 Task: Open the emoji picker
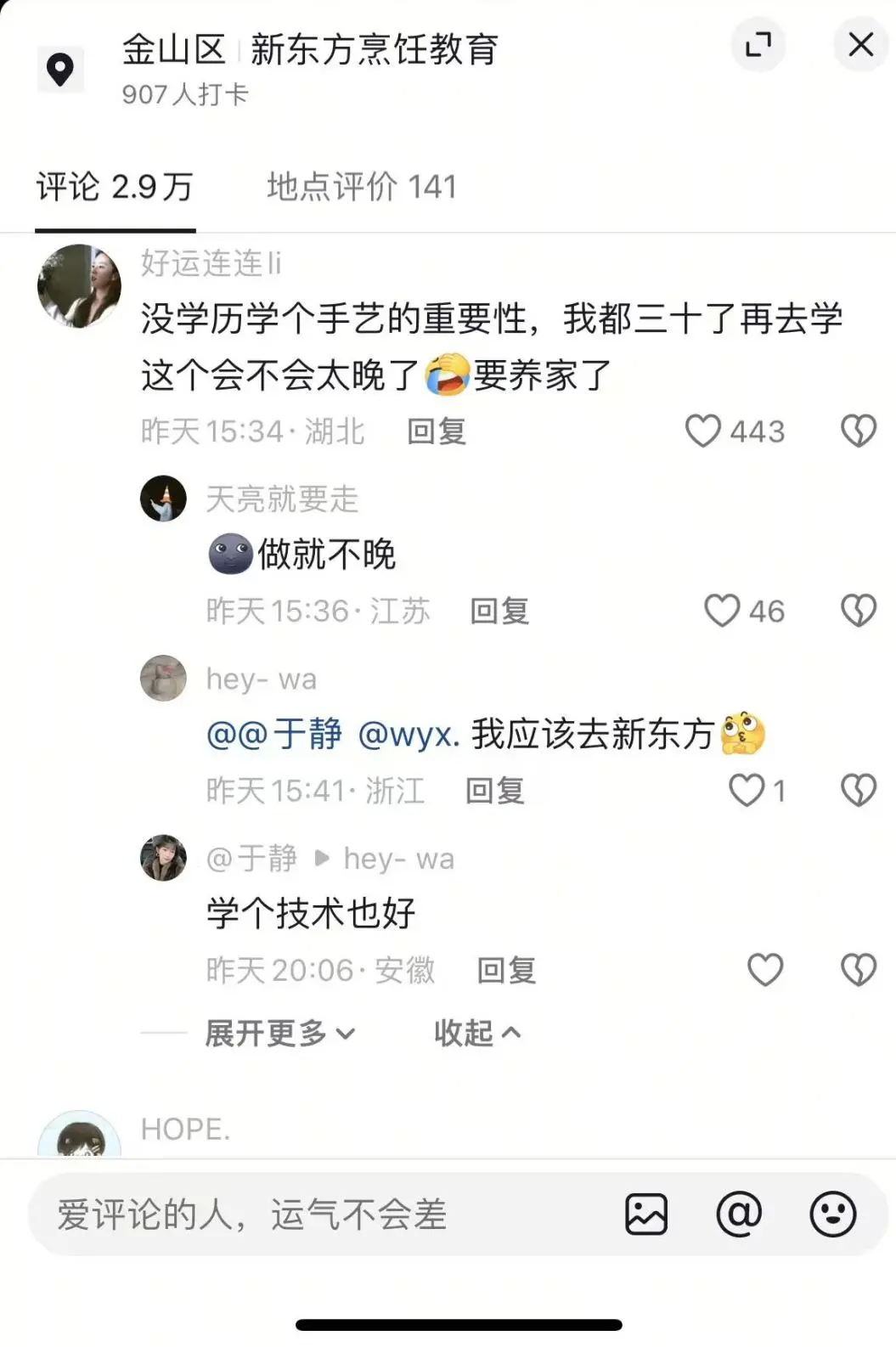(x=832, y=1215)
